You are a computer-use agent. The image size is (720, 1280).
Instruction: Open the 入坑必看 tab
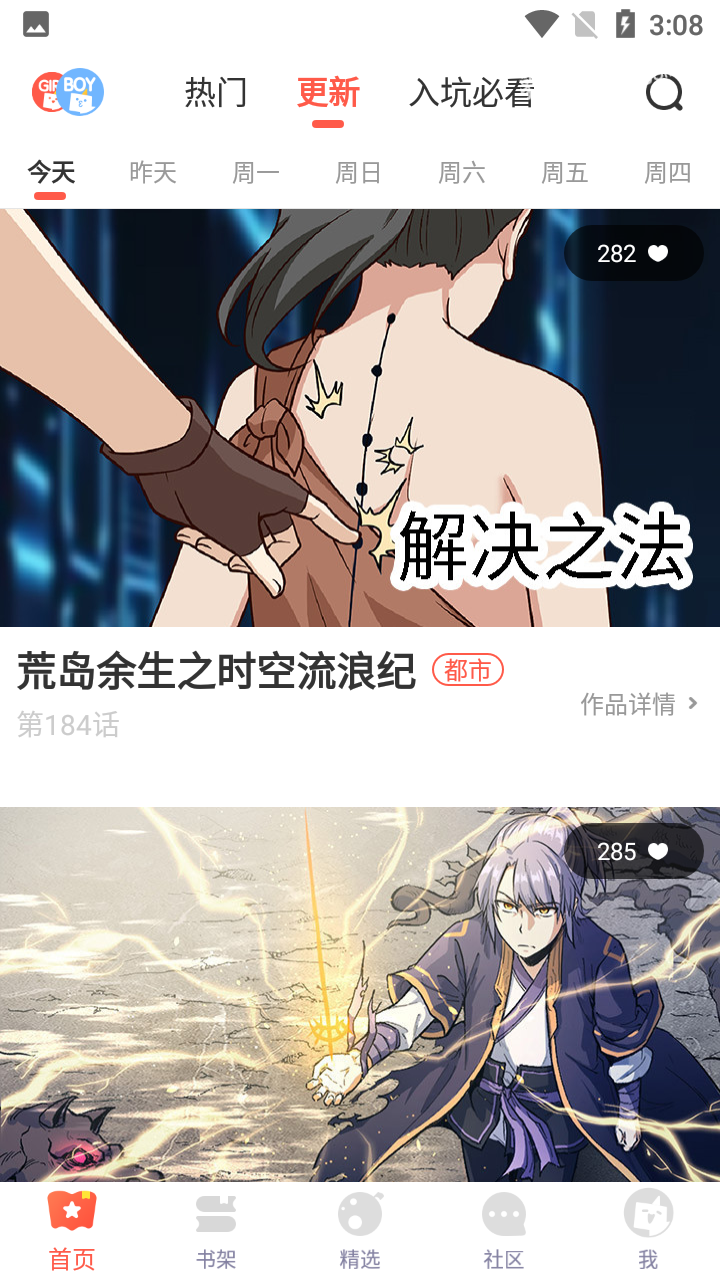click(471, 93)
